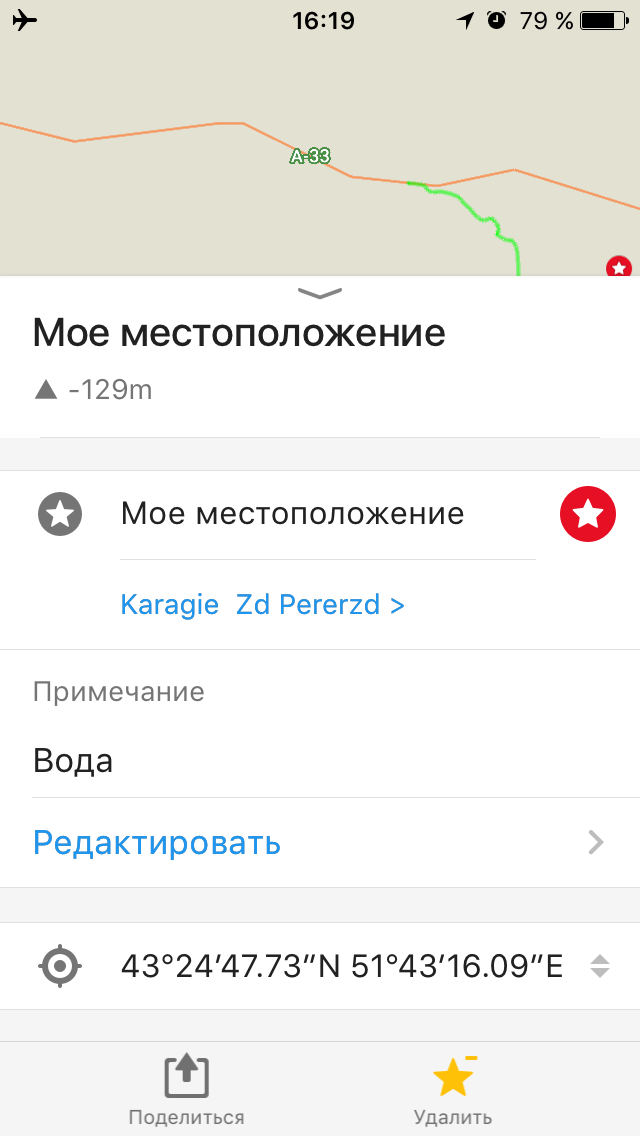
Task: Tap the red bookmark color circle
Action: [588, 514]
